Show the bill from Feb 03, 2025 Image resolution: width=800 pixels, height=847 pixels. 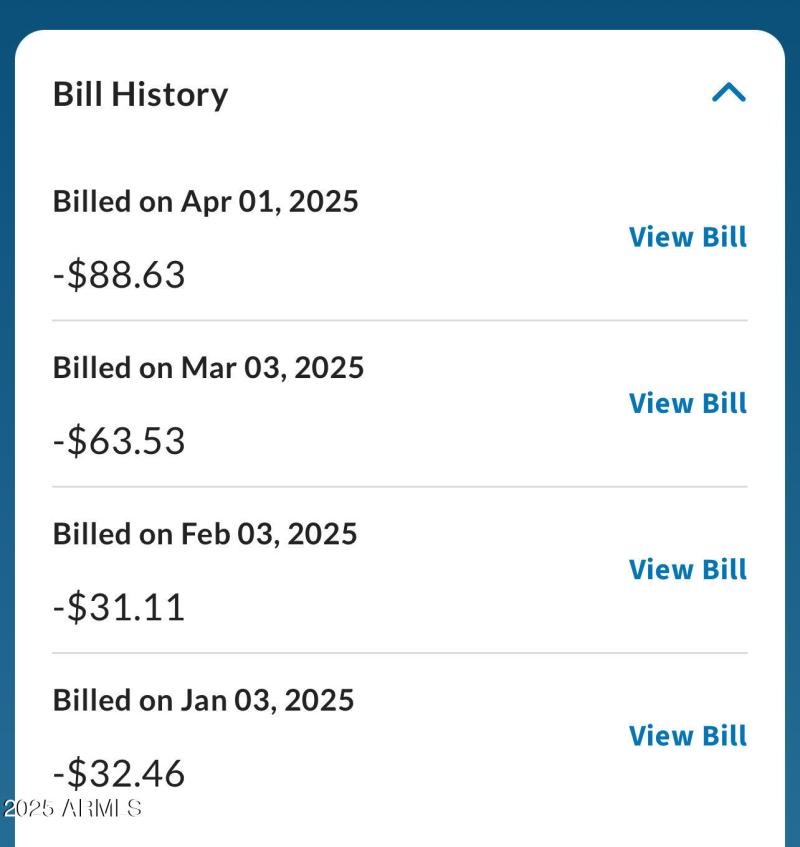(687, 569)
